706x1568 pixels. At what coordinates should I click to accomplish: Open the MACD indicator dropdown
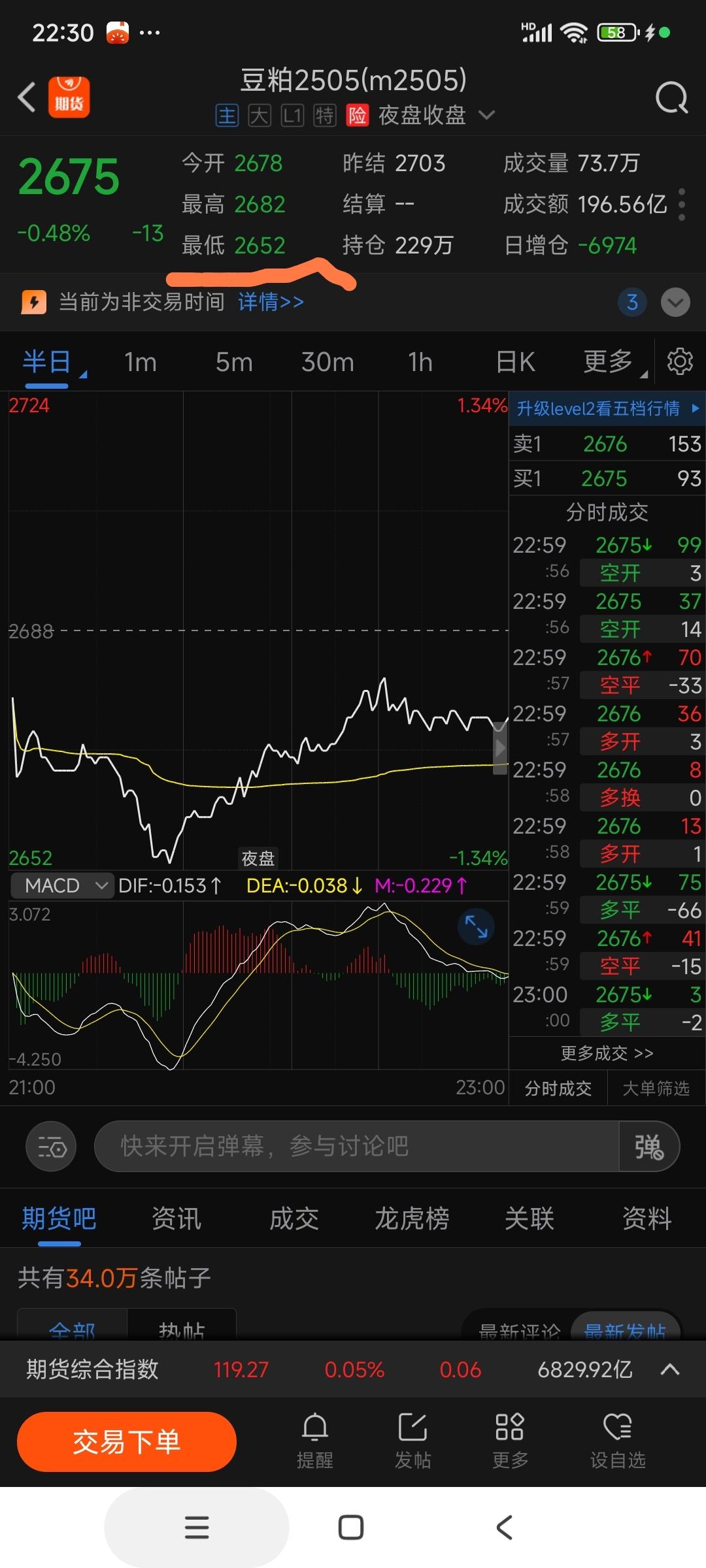click(x=62, y=885)
